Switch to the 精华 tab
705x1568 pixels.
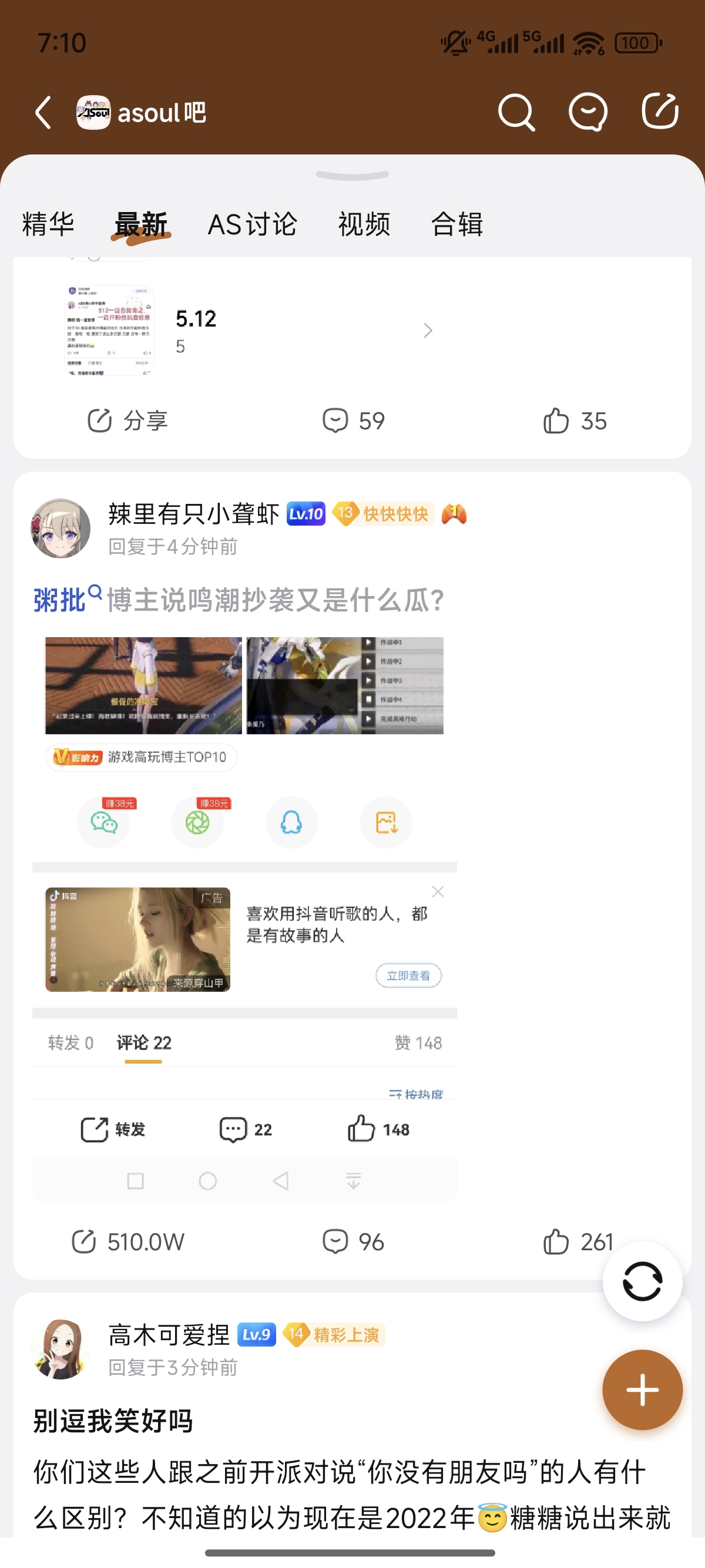point(48,224)
